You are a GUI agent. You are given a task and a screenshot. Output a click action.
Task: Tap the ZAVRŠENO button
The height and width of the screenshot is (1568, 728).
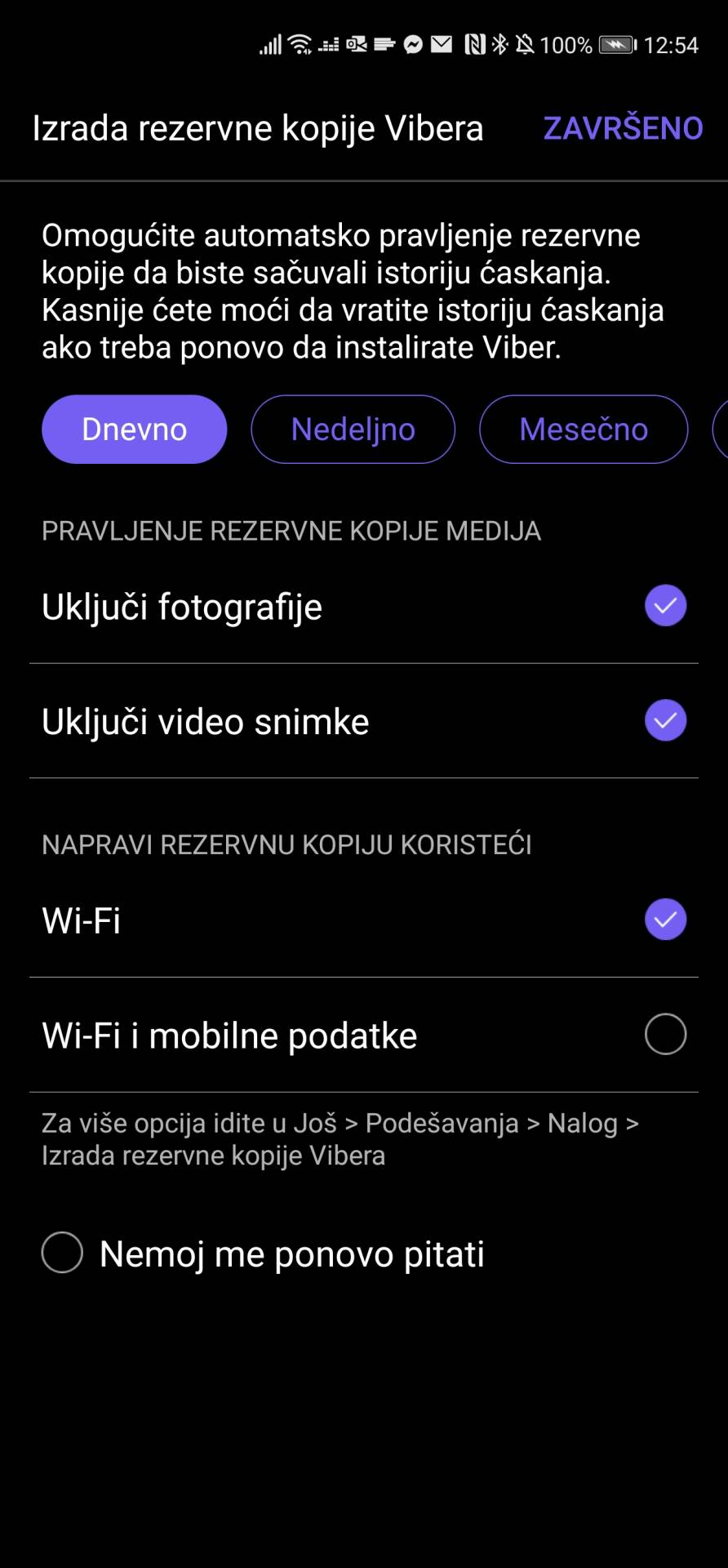[x=622, y=127]
